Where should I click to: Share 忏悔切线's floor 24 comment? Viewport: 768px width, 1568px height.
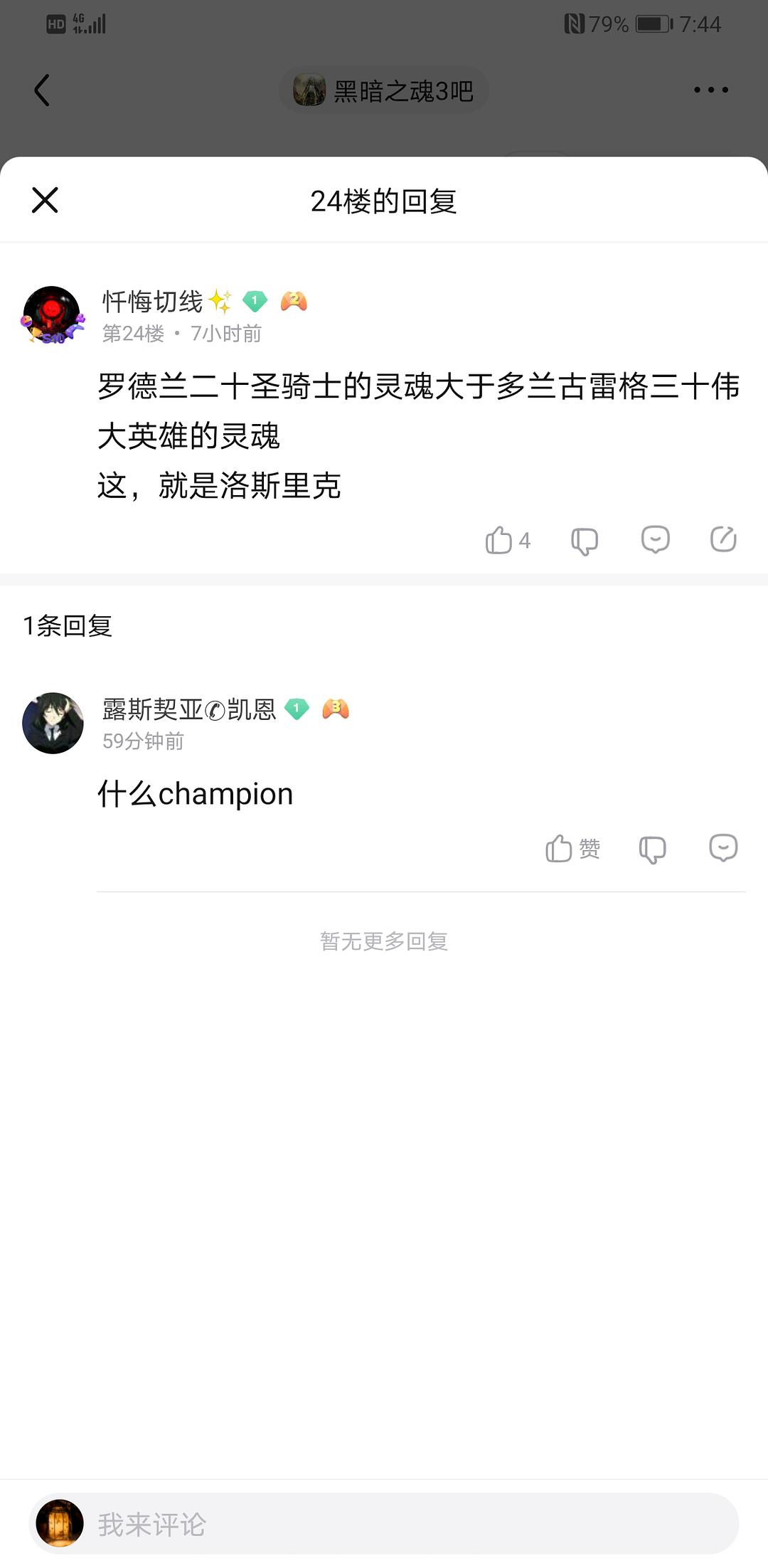[723, 540]
